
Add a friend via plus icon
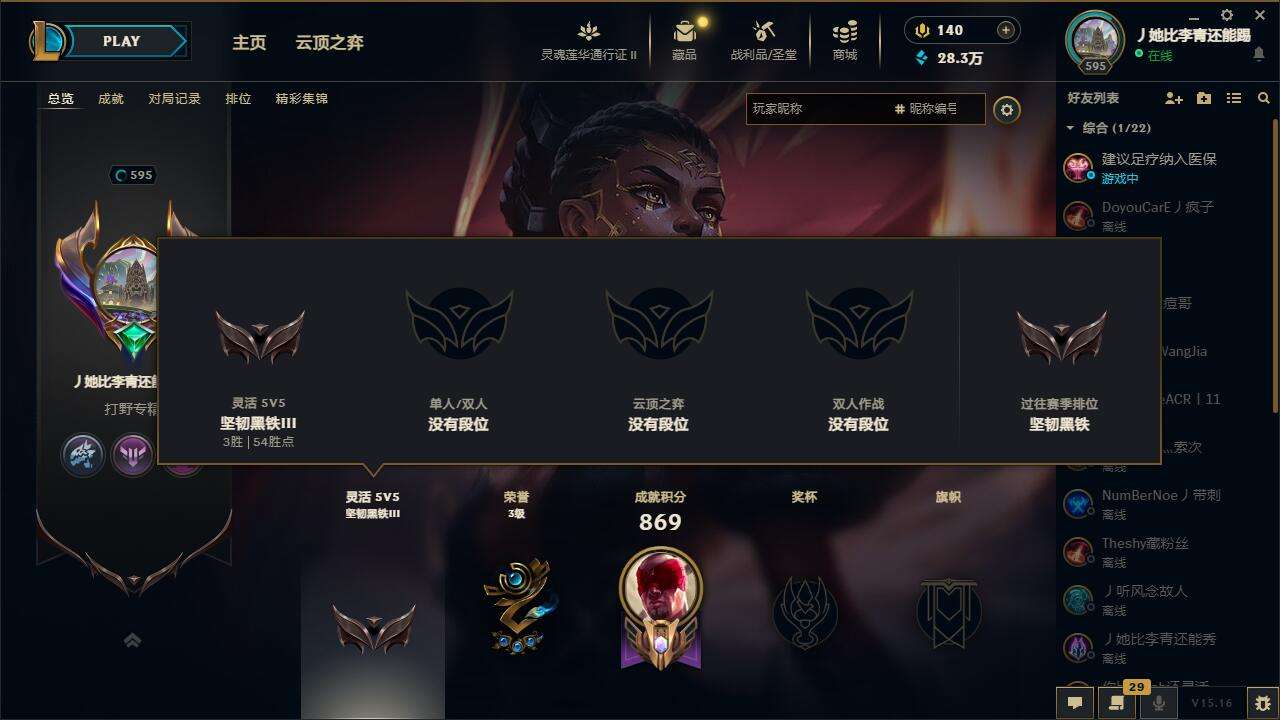tap(1174, 98)
